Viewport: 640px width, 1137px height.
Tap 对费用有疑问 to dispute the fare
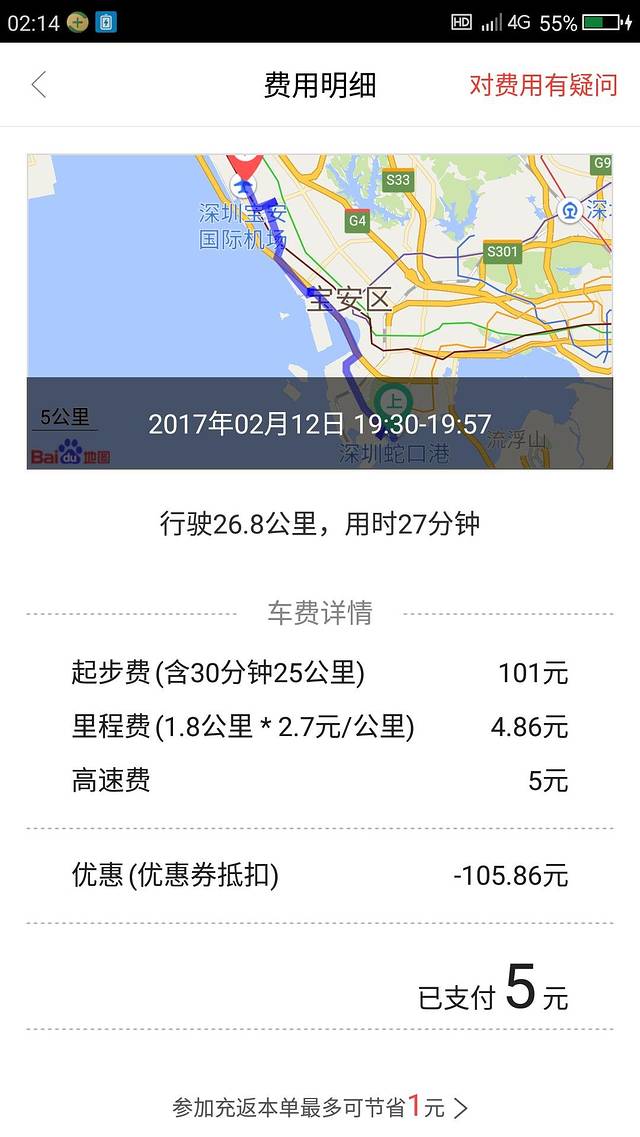pos(543,85)
